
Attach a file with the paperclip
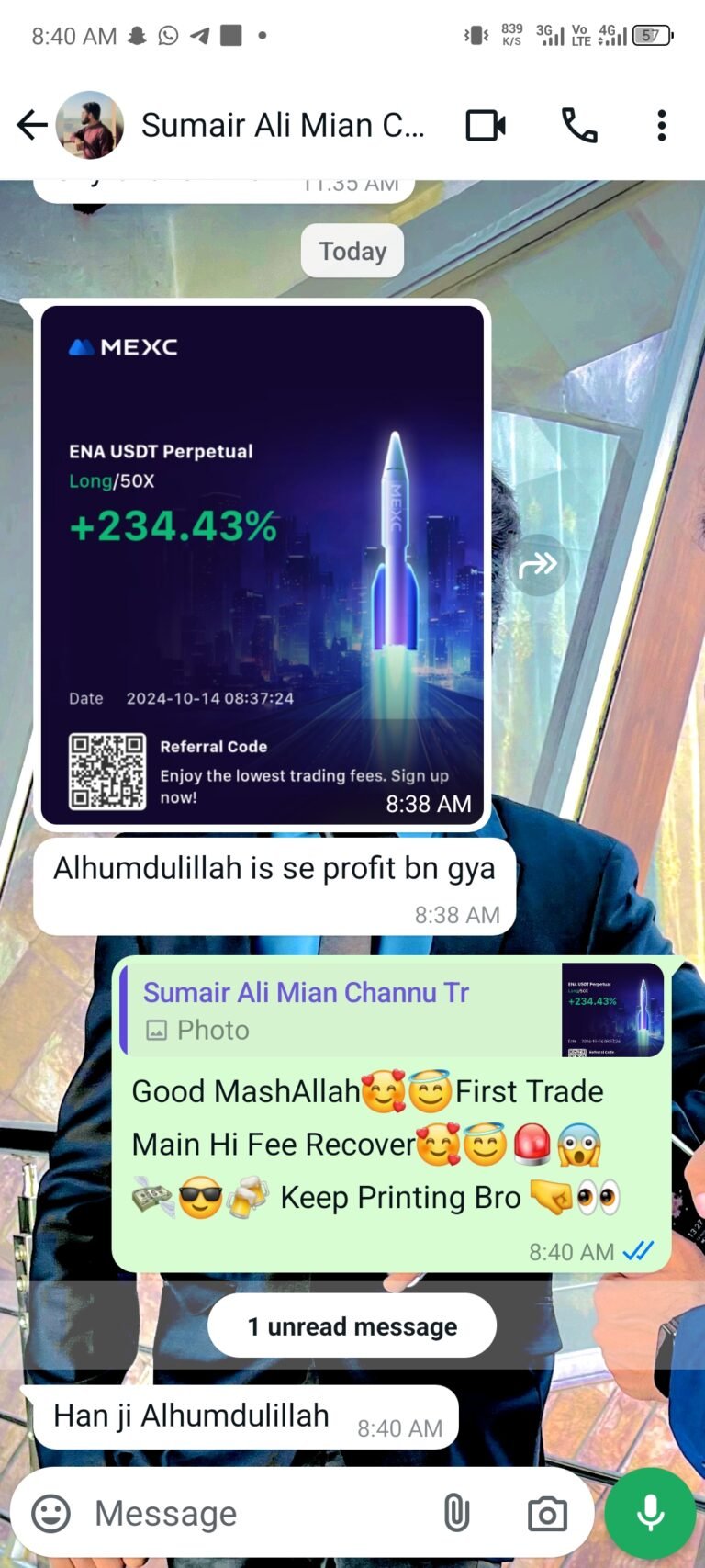456,1513
